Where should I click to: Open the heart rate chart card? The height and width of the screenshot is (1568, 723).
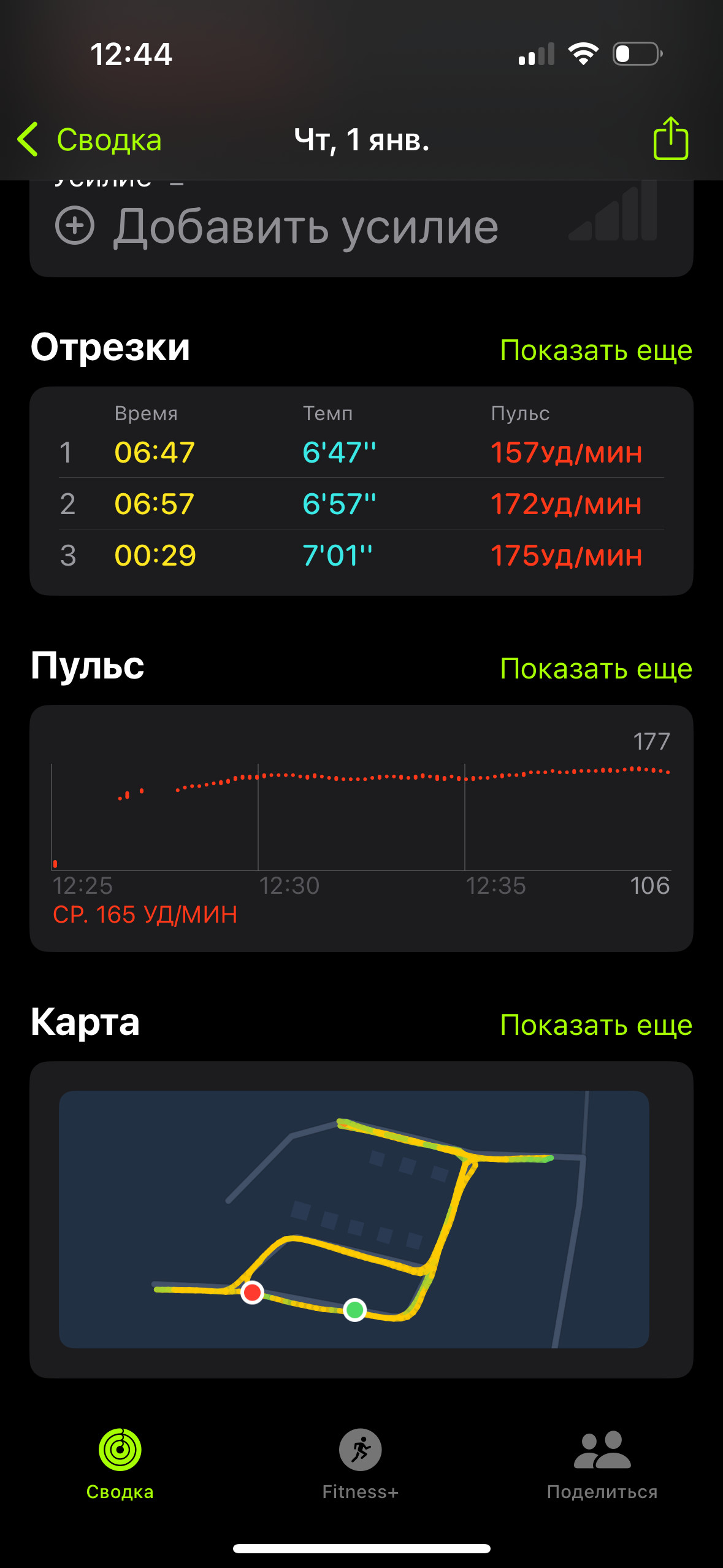(x=361, y=828)
